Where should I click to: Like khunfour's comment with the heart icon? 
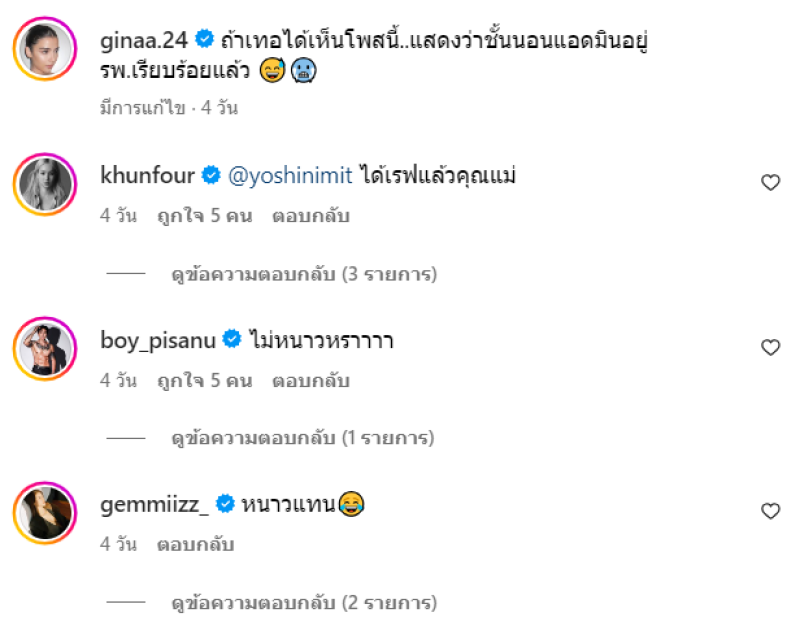coord(770,182)
